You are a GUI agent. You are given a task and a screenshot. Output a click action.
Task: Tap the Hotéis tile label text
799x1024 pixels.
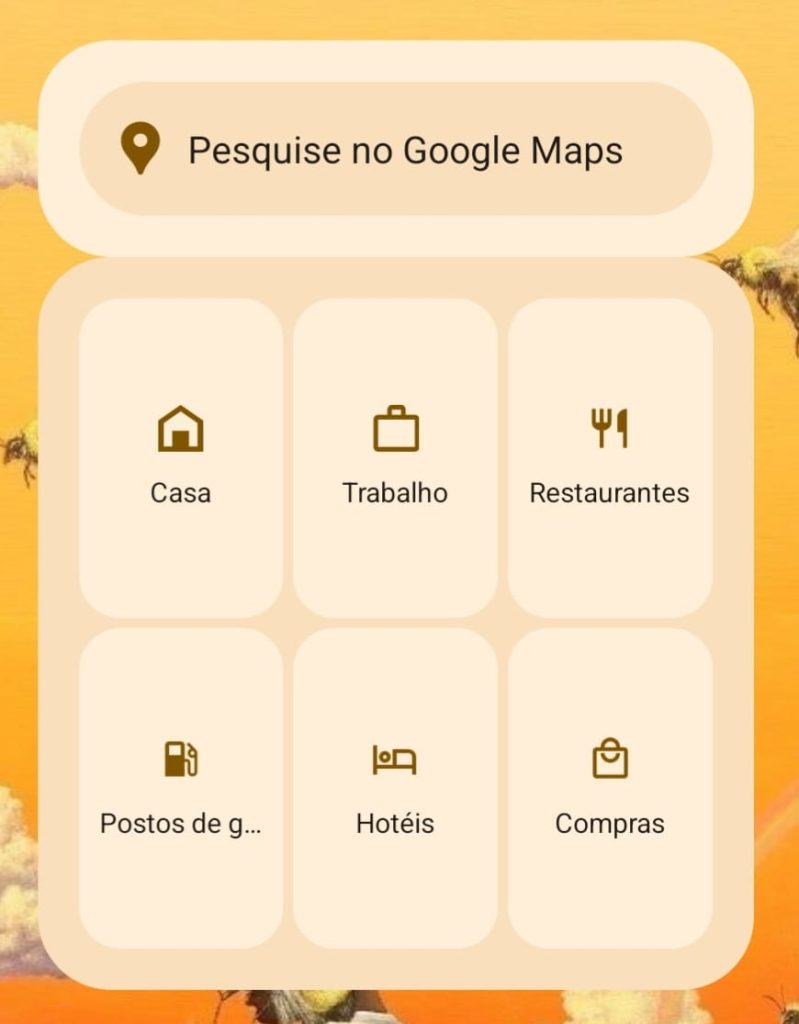pyautogui.click(x=395, y=824)
